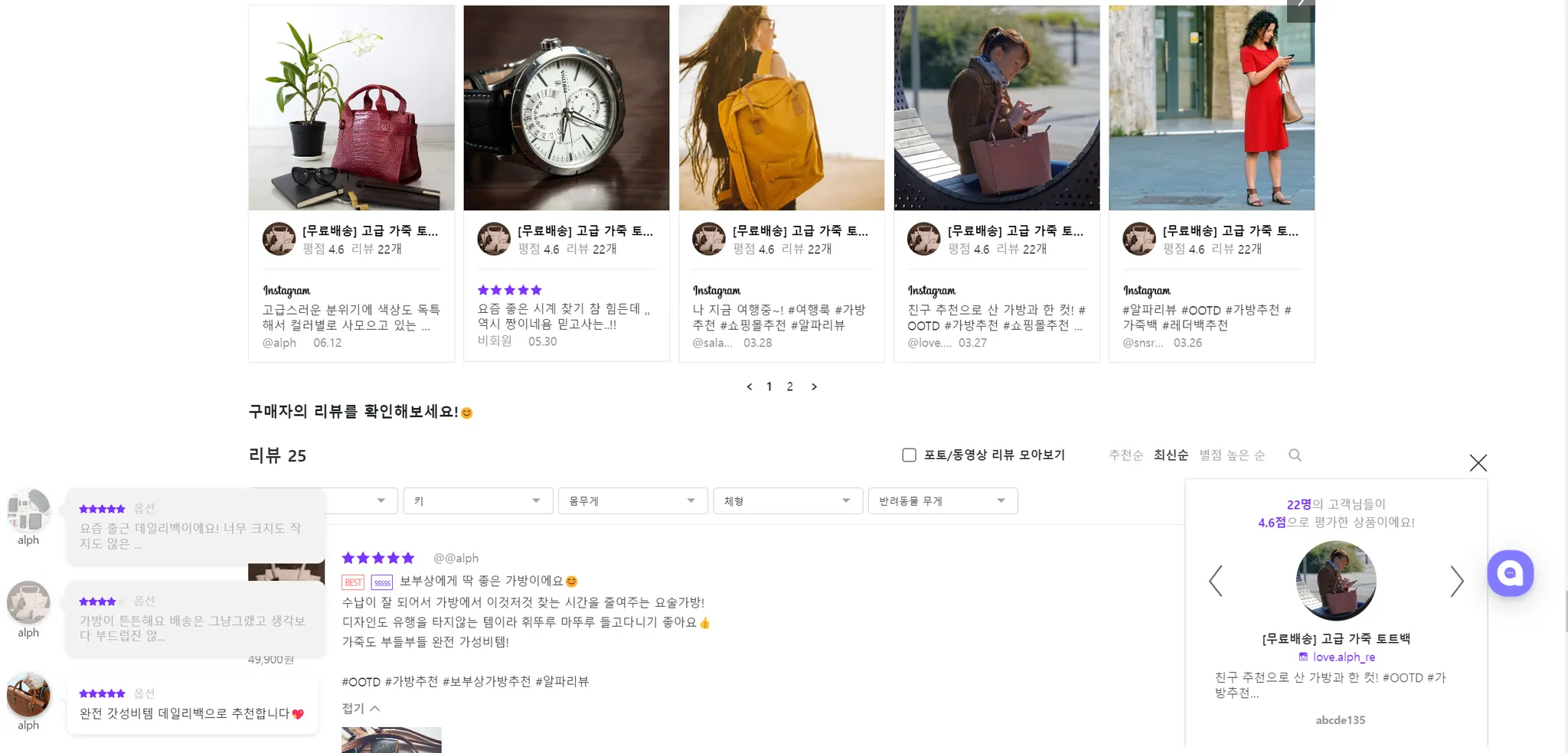Open the red handbag review card from @alph
Viewport: 1568px width, 753px height.
pyautogui.click(x=351, y=184)
